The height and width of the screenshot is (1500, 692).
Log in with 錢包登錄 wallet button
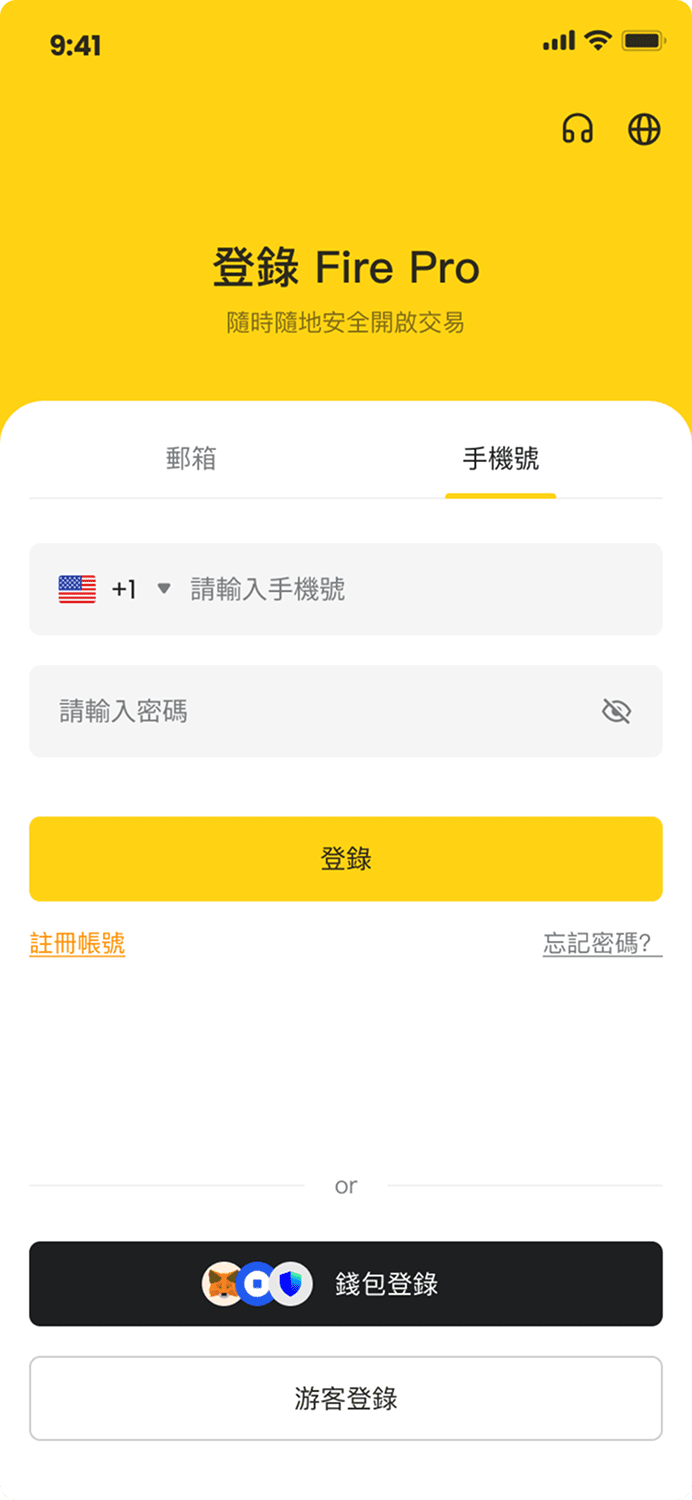[x=346, y=1284]
